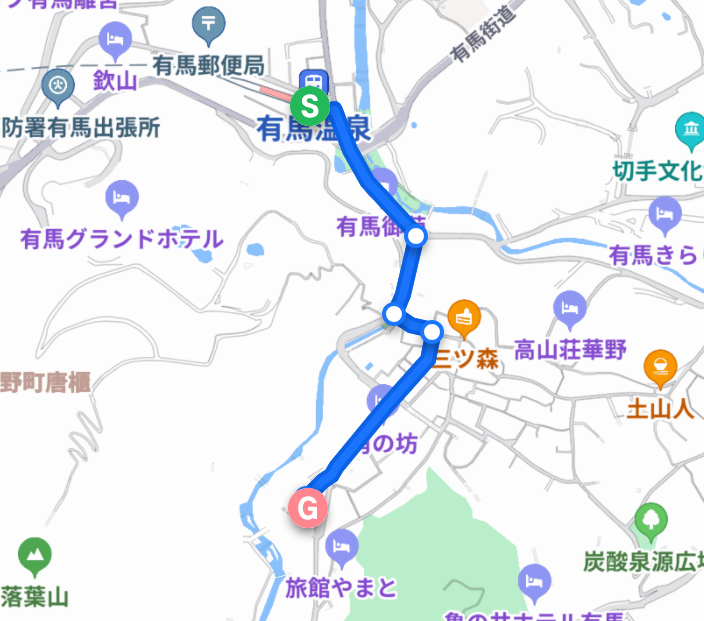Select the 切手文化 museum pin

[689, 128]
